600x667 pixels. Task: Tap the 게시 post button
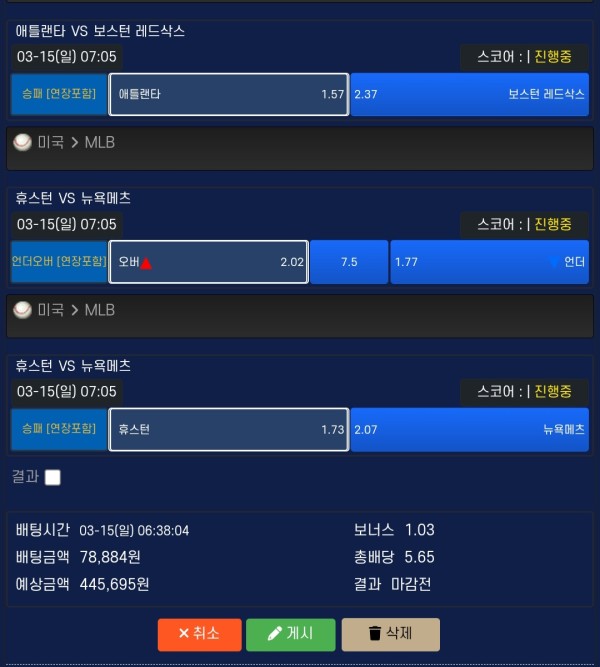[x=291, y=634]
